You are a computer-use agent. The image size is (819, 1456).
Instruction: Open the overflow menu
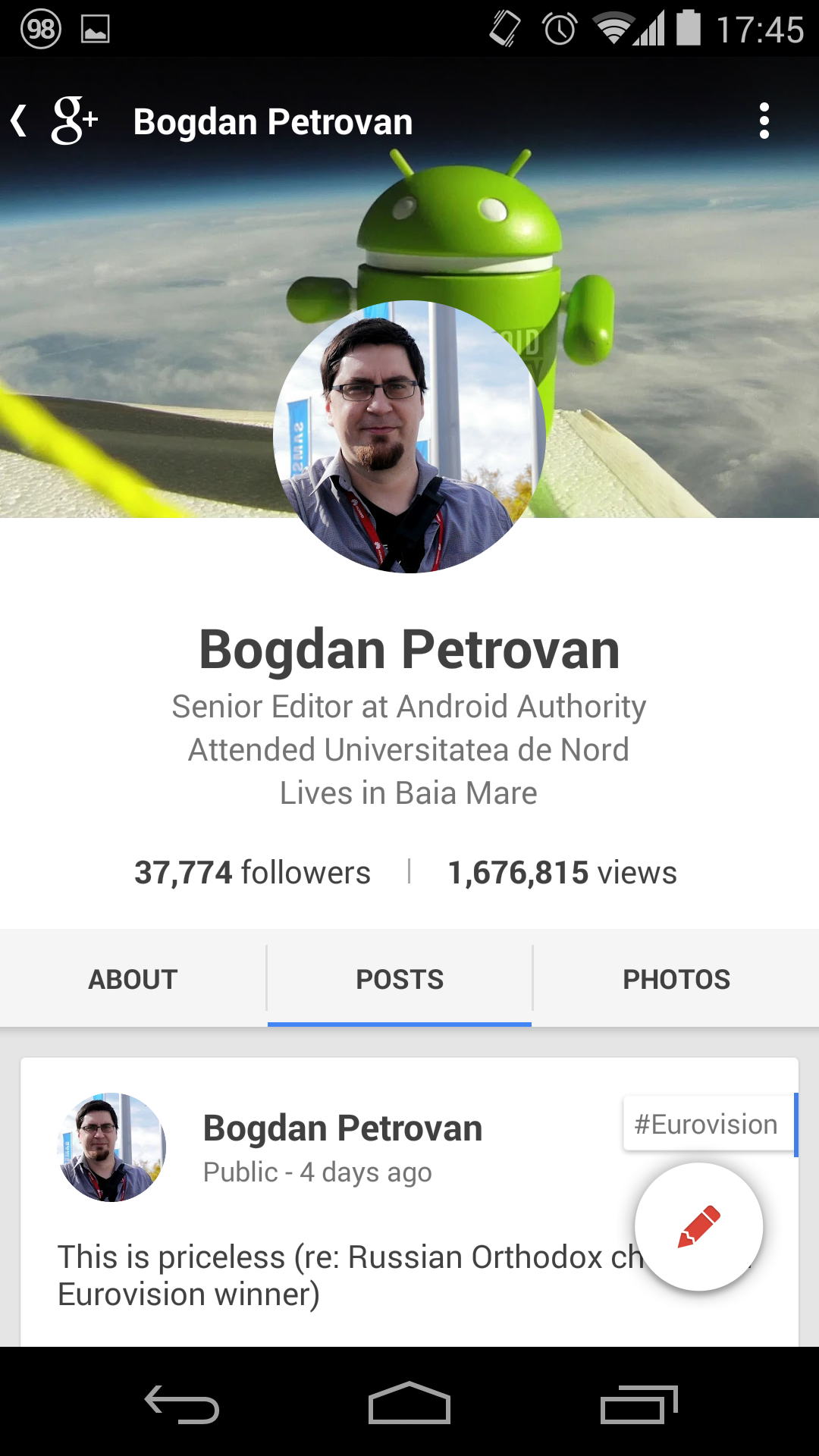point(764,121)
